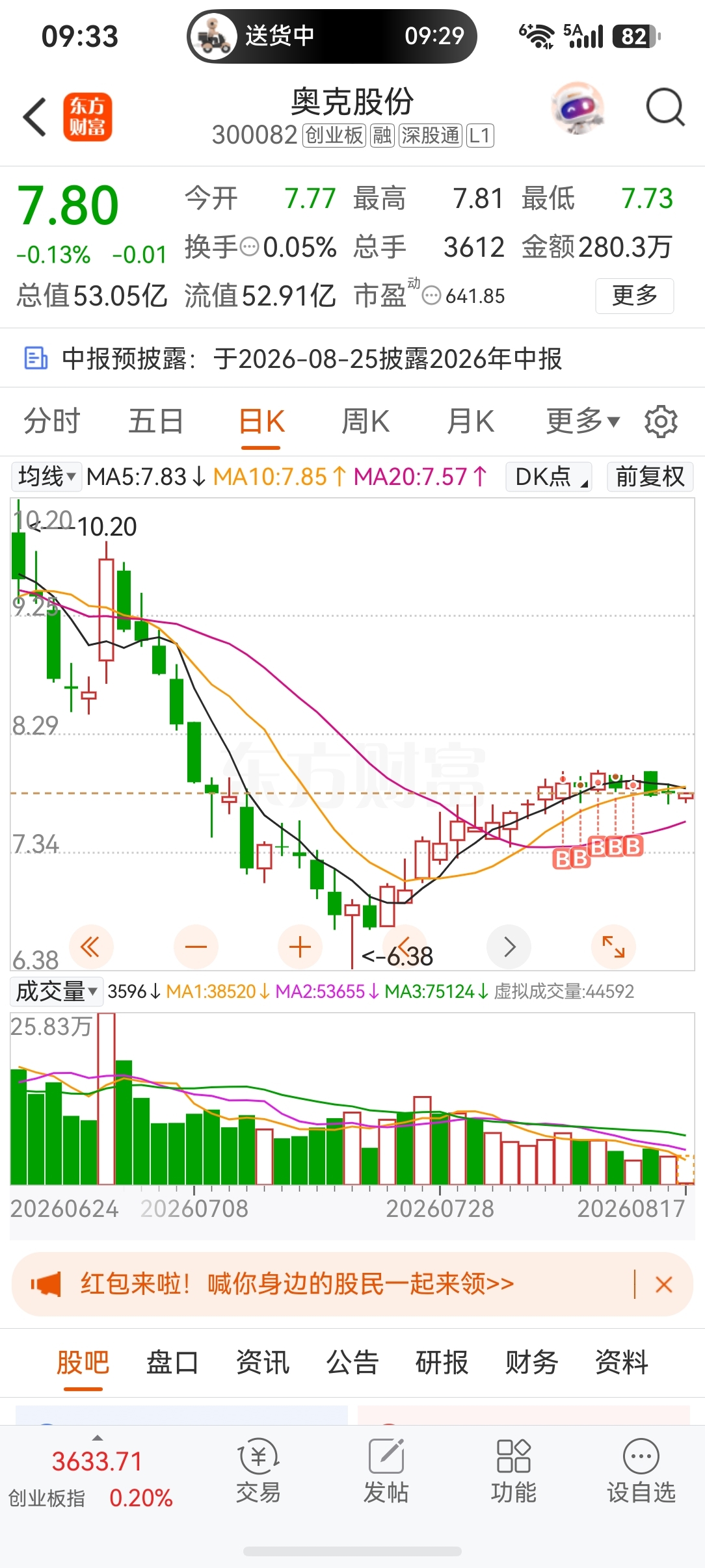The width and height of the screenshot is (705, 1568).
Task: Switch to the 公告 tab
Action: (x=352, y=1362)
